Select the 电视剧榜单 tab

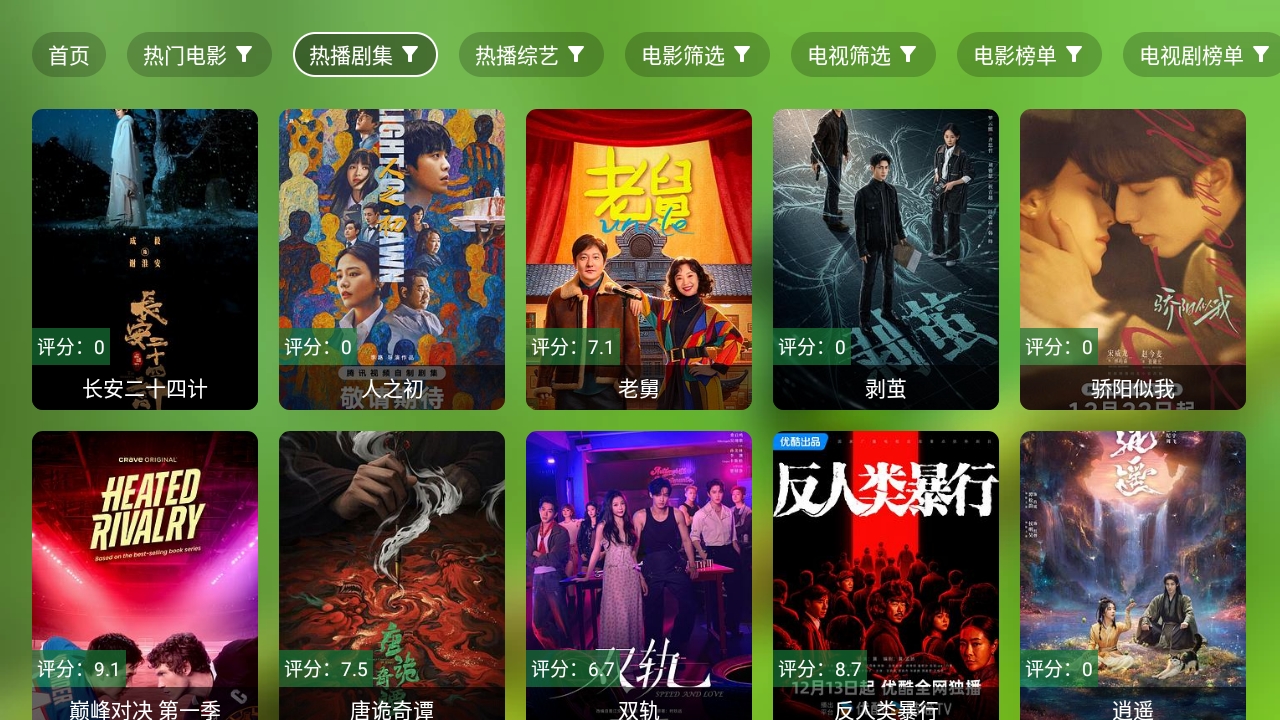[x=1200, y=55]
